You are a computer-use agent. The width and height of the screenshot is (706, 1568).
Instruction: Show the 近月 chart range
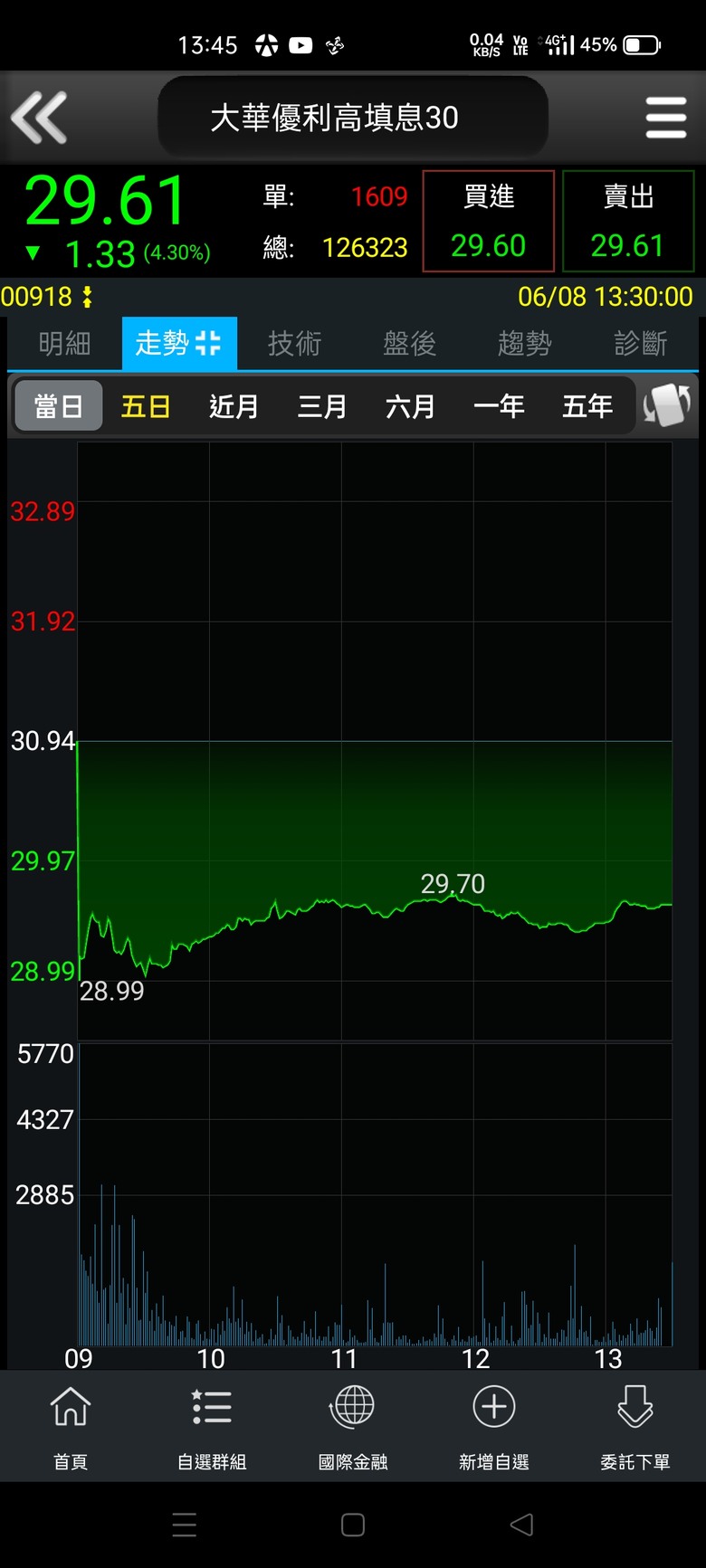point(234,406)
